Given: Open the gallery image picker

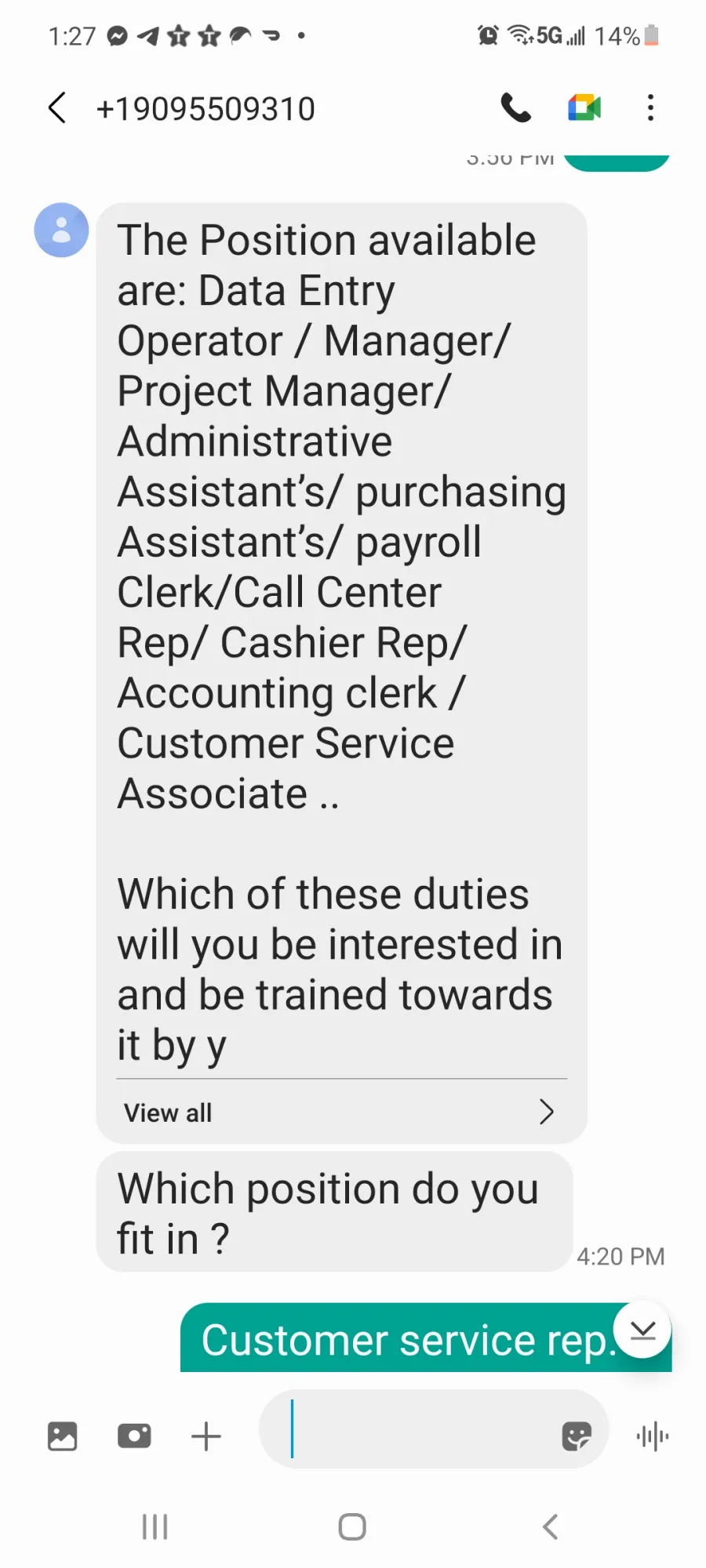Looking at the screenshot, I should (62, 1436).
